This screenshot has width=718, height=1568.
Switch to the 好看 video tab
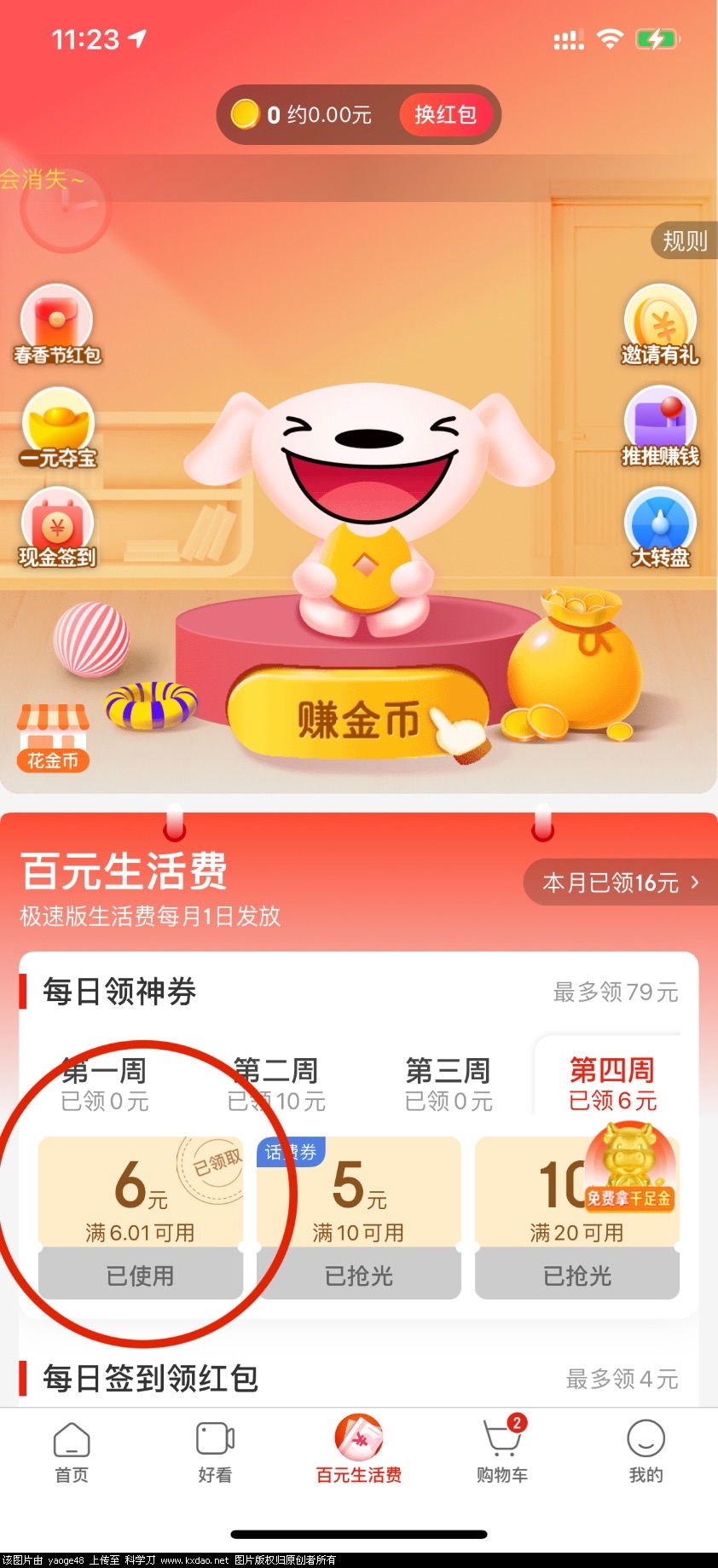(x=215, y=1453)
